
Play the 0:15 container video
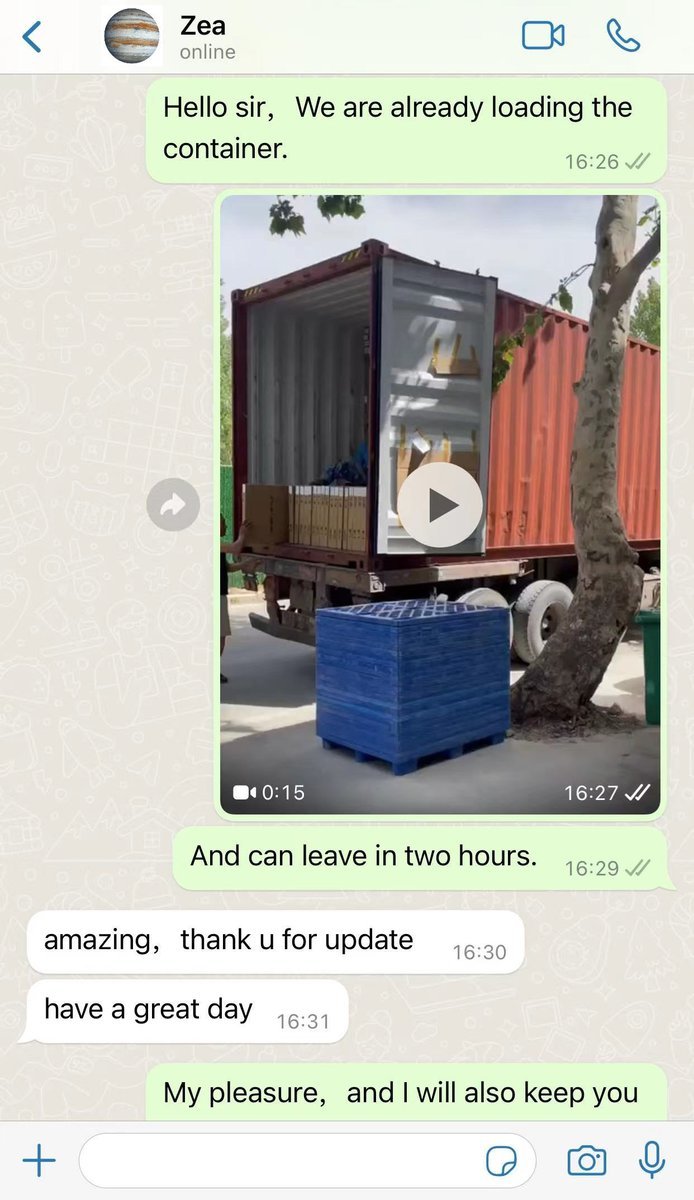(x=440, y=506)
